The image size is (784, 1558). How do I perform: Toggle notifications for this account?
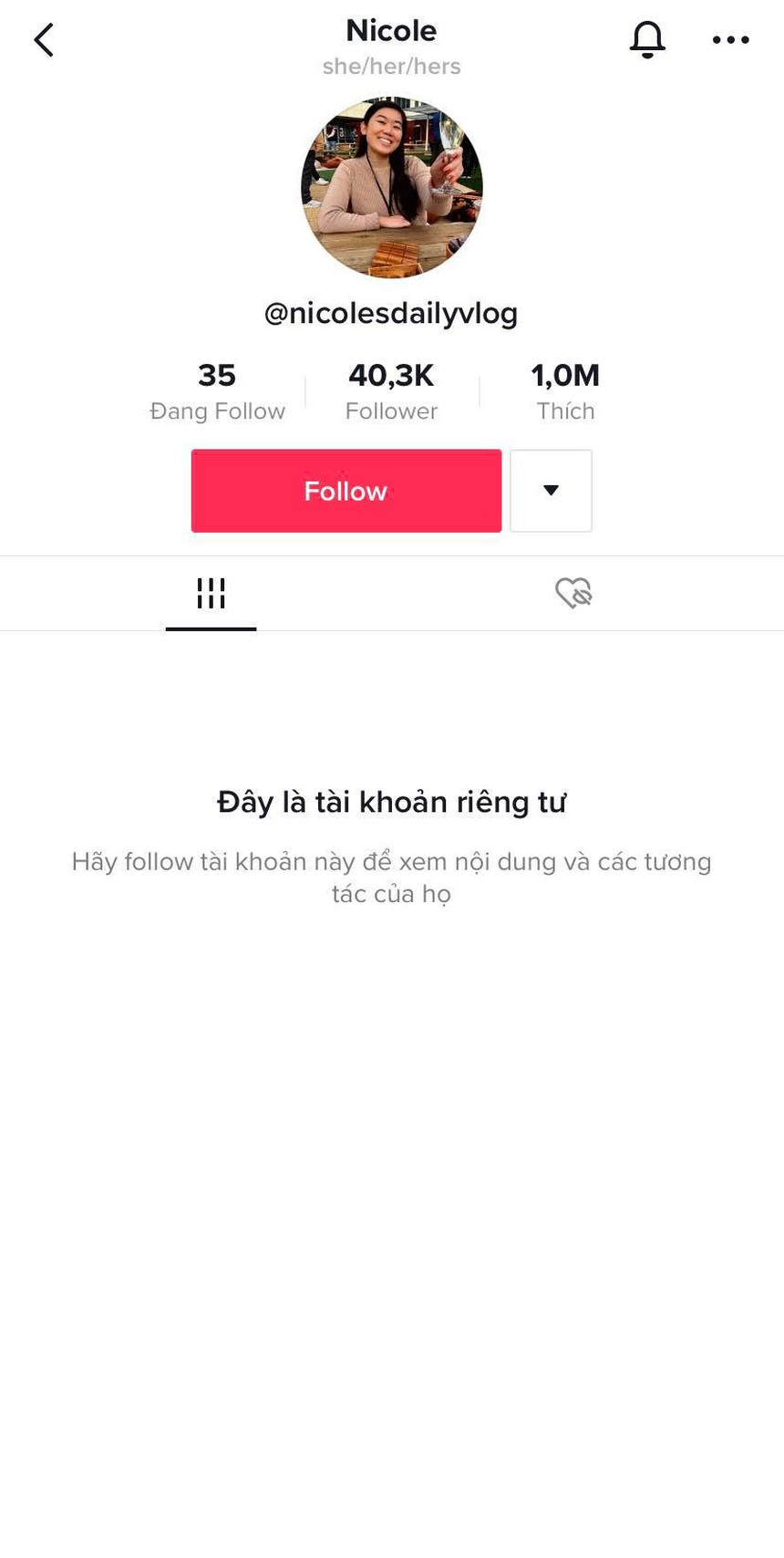[x=647, y=39]
